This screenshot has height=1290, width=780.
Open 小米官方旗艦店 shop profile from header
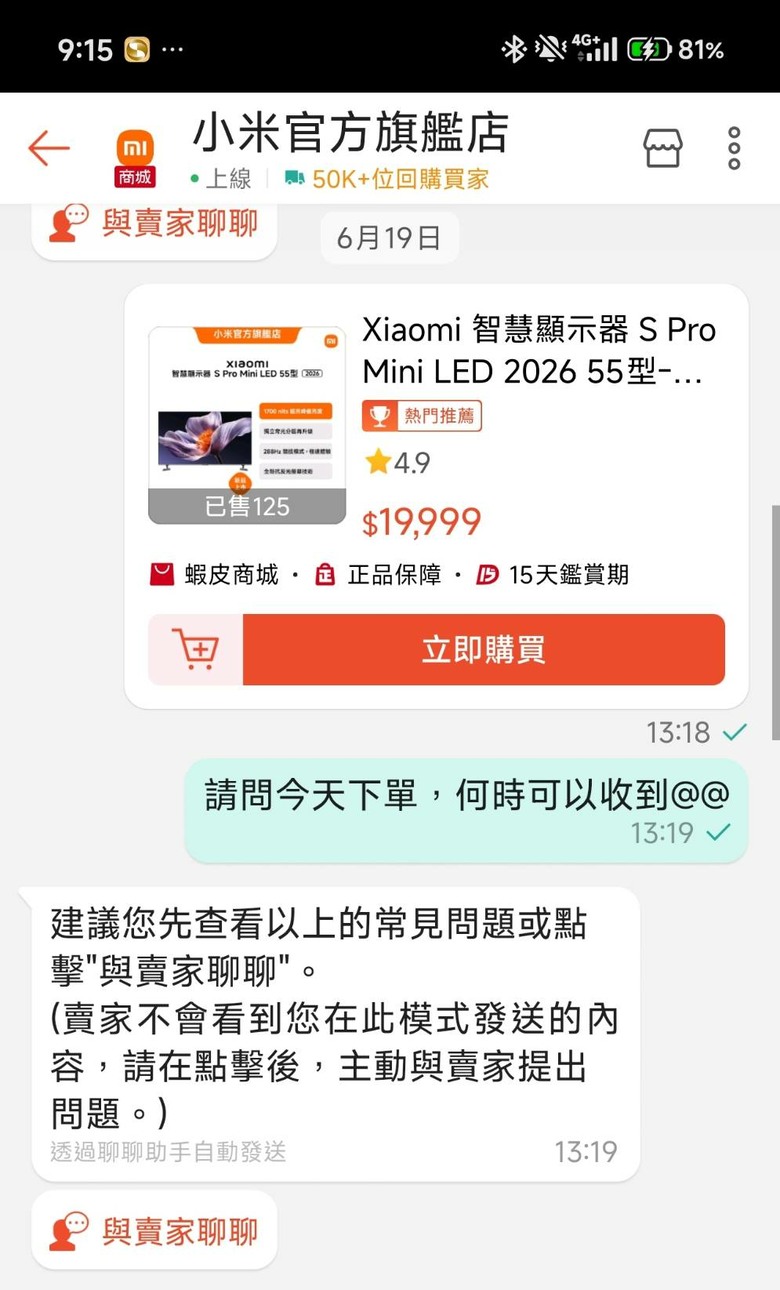(349, 133)
